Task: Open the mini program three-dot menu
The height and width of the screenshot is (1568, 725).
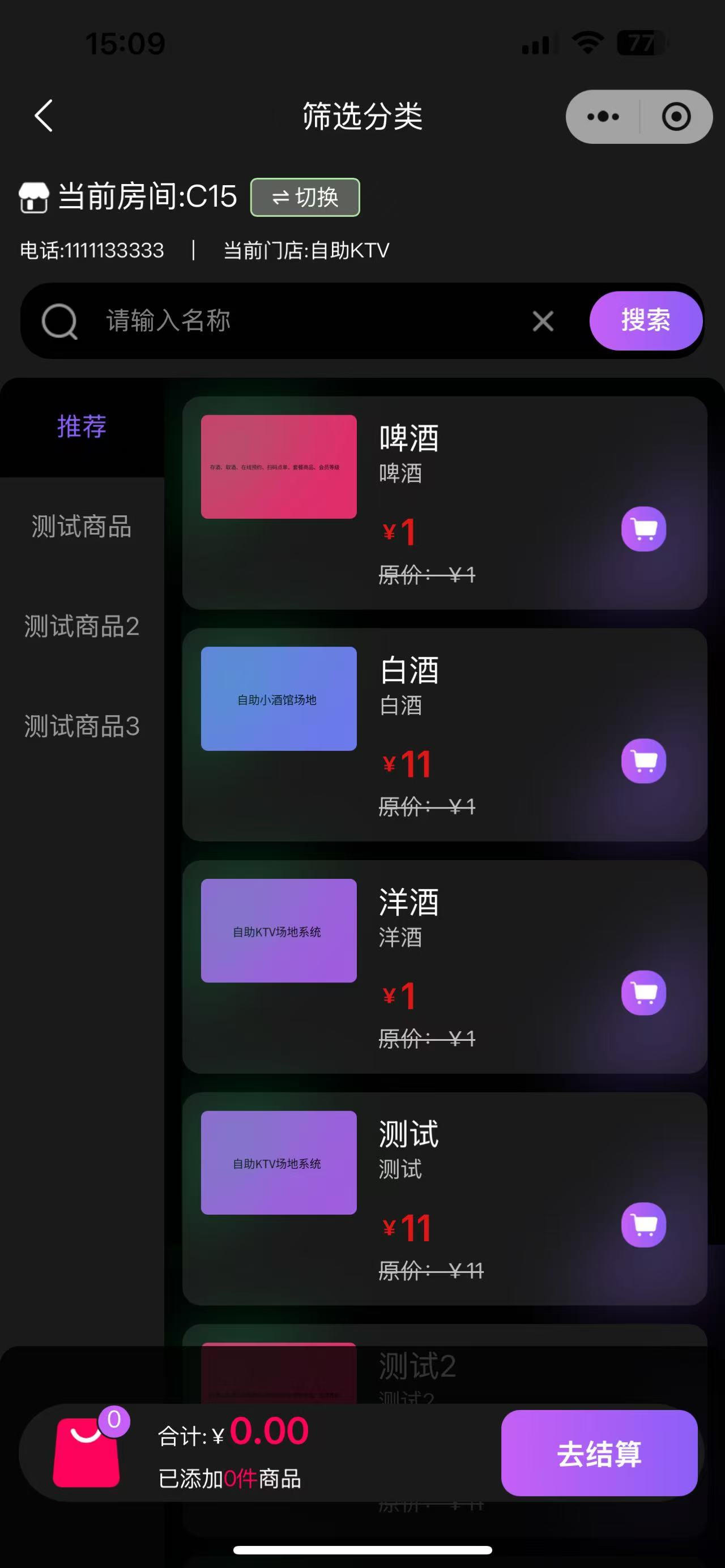Action: point(603,116)
